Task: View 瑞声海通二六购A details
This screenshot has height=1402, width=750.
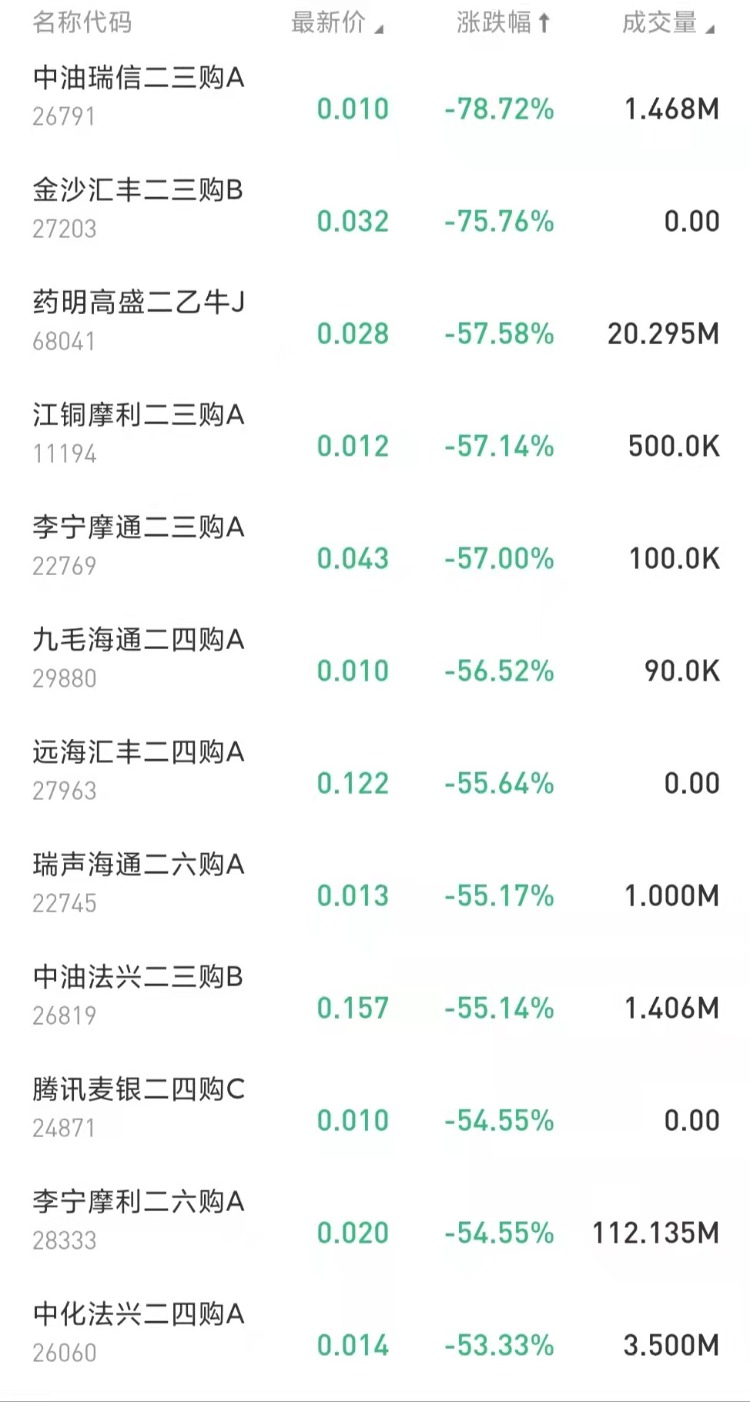Action: 375,883
